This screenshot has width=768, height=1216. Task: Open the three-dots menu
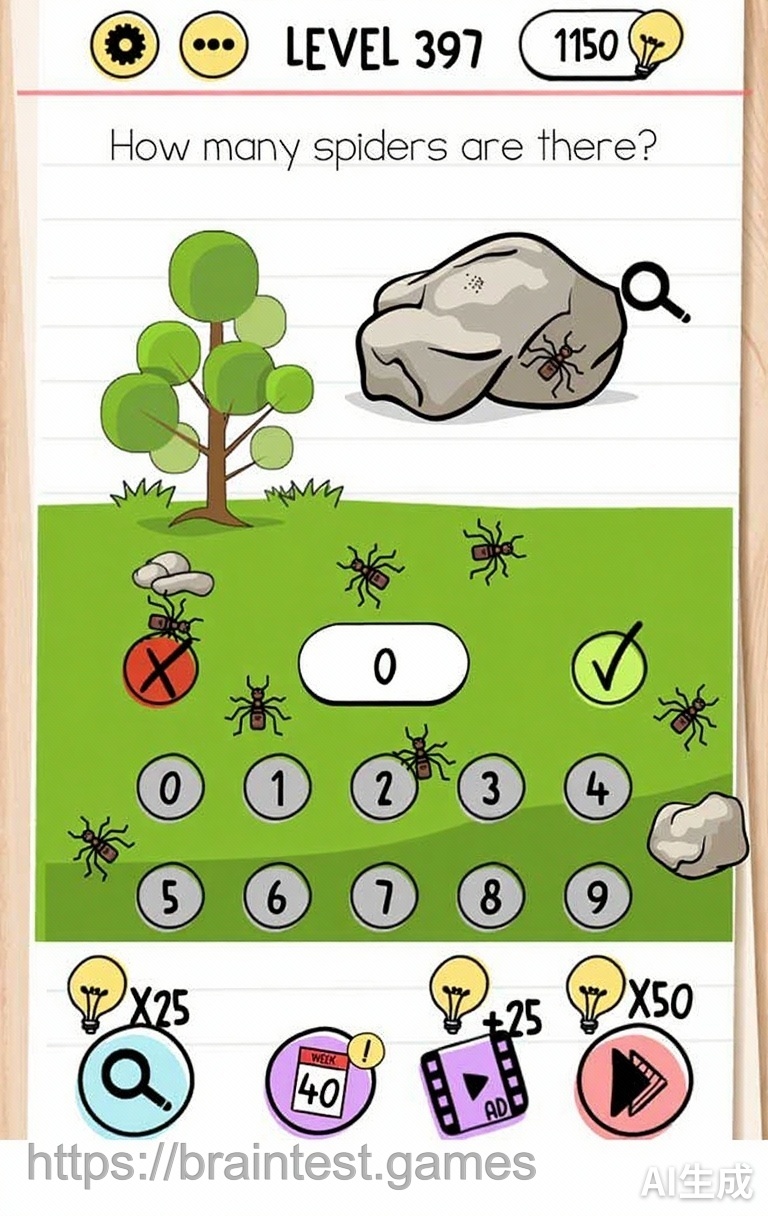tap(213, 46)
